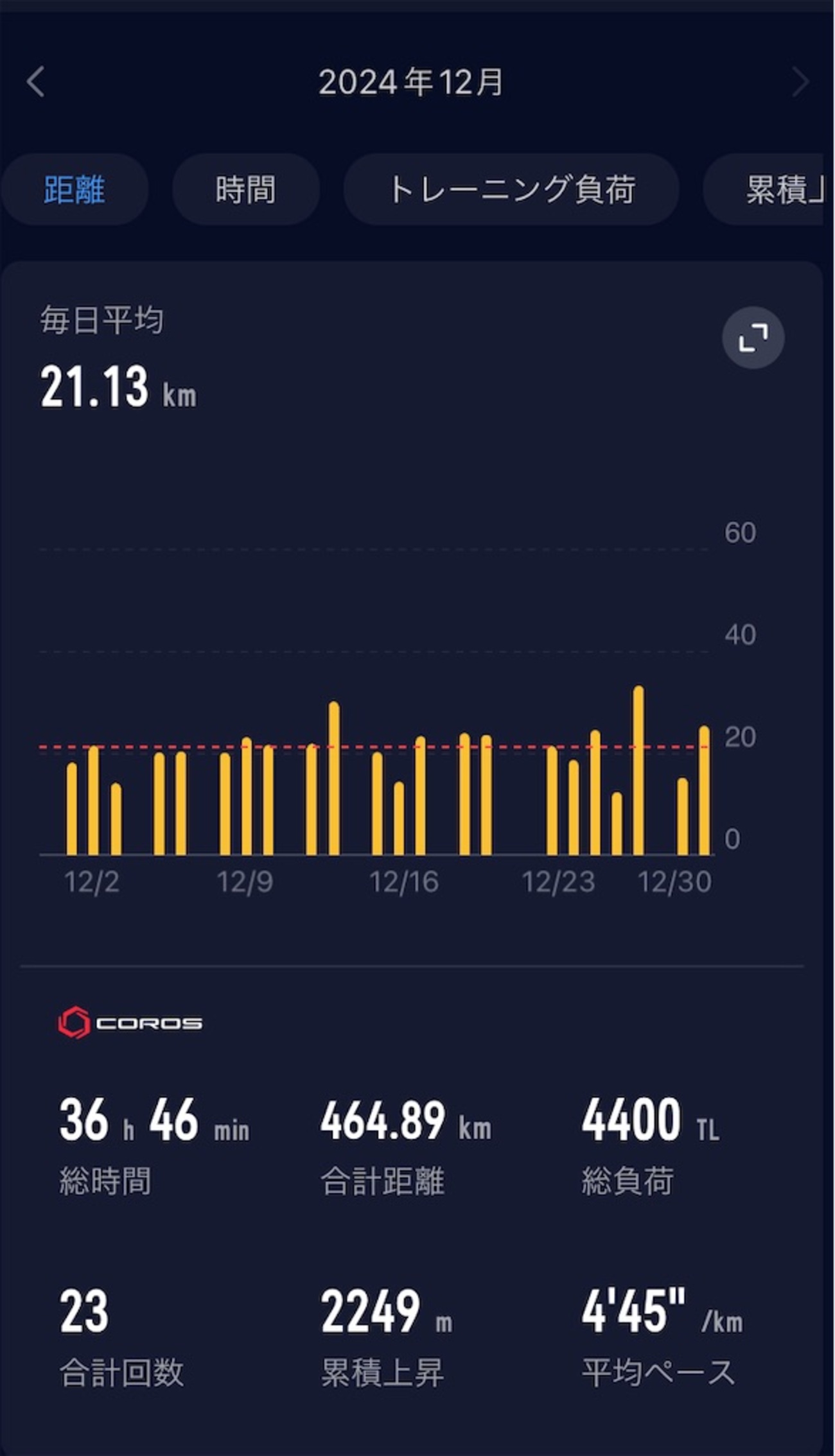Switch to the 時間 tab

(246, 190)
